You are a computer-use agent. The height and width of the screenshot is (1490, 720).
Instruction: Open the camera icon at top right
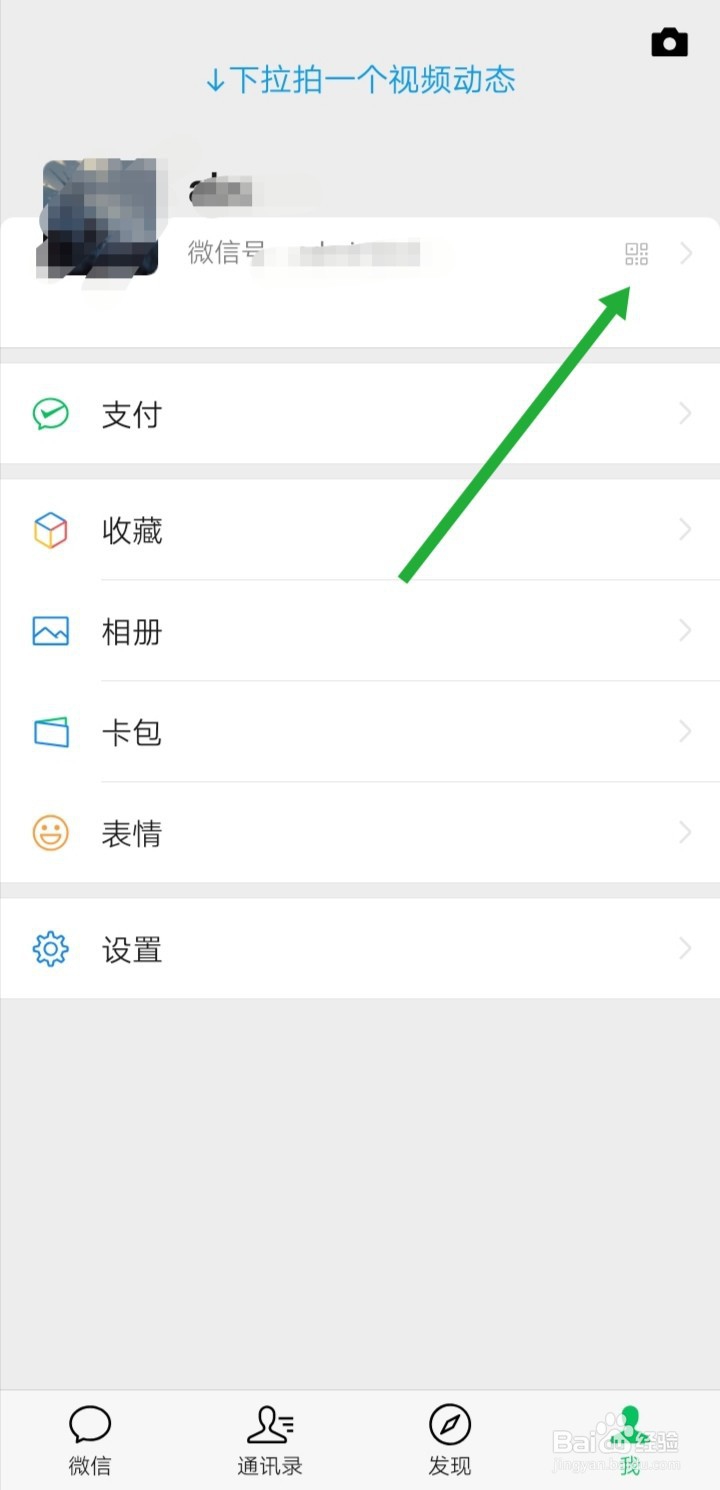point(668,42)
